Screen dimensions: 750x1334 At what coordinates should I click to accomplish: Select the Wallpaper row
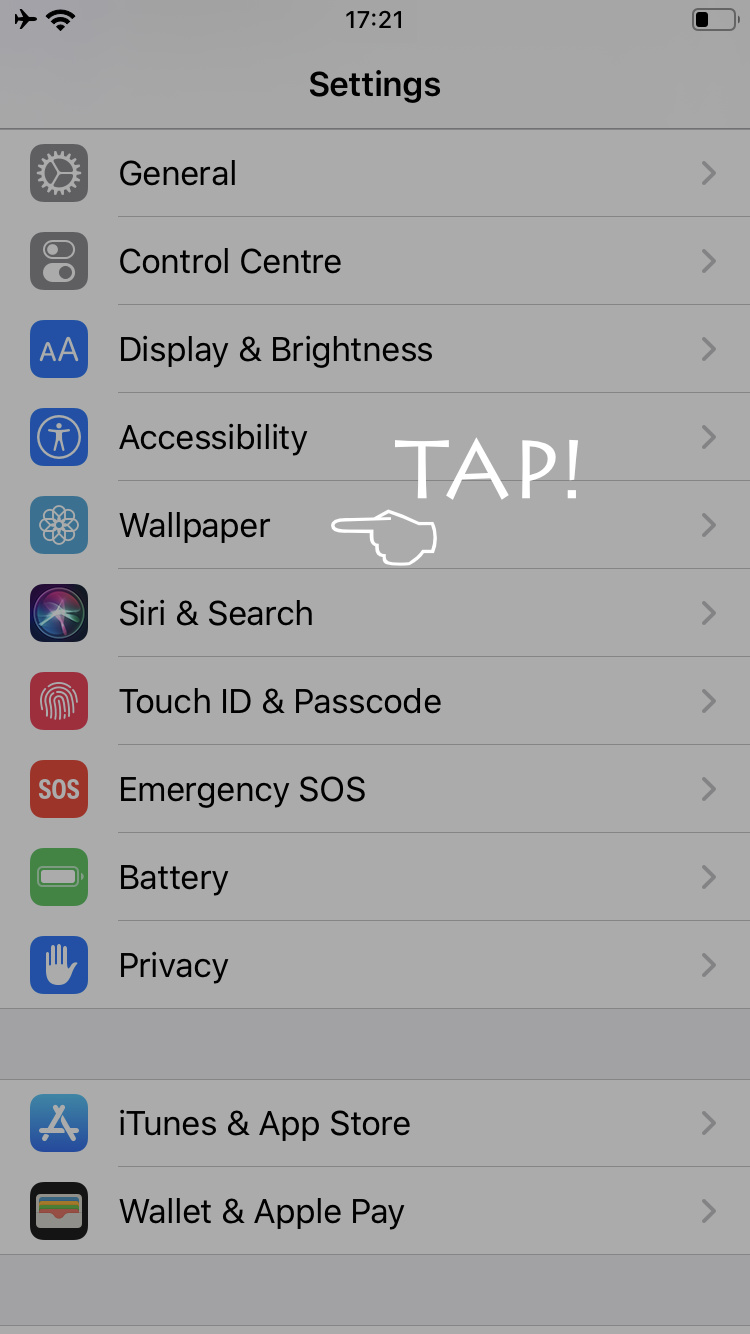195,526
